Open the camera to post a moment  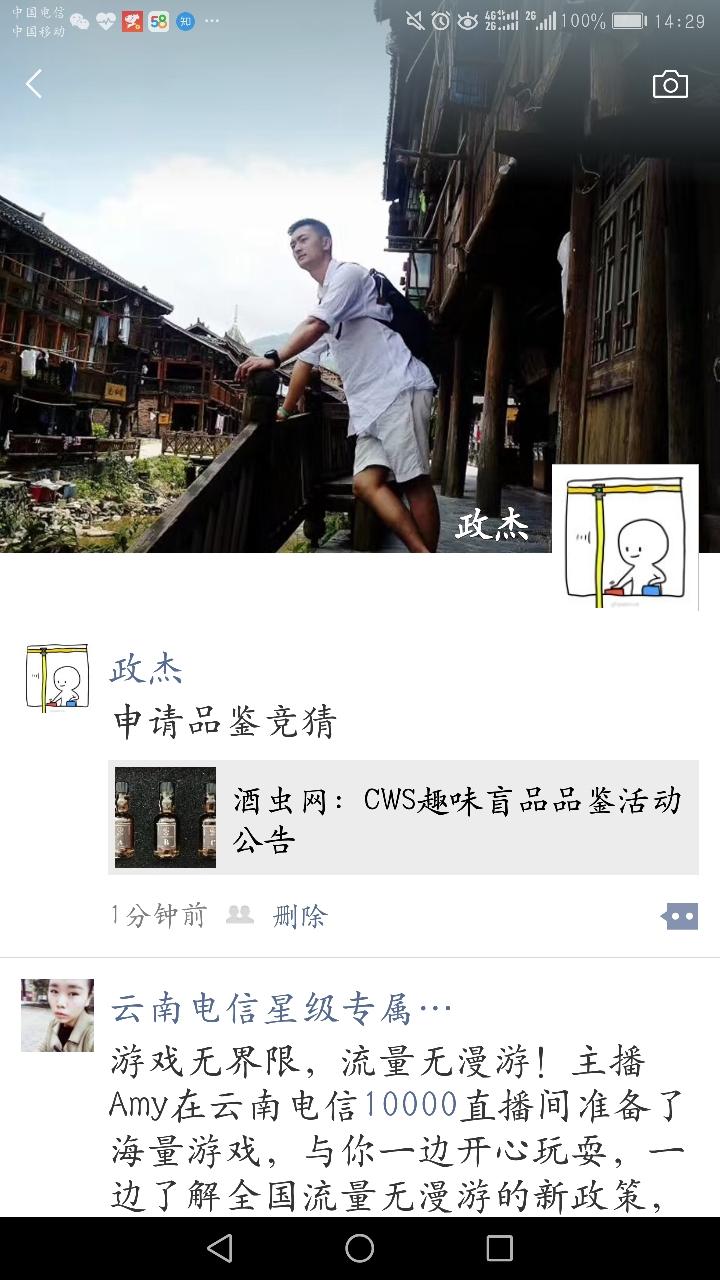(670, 85)
